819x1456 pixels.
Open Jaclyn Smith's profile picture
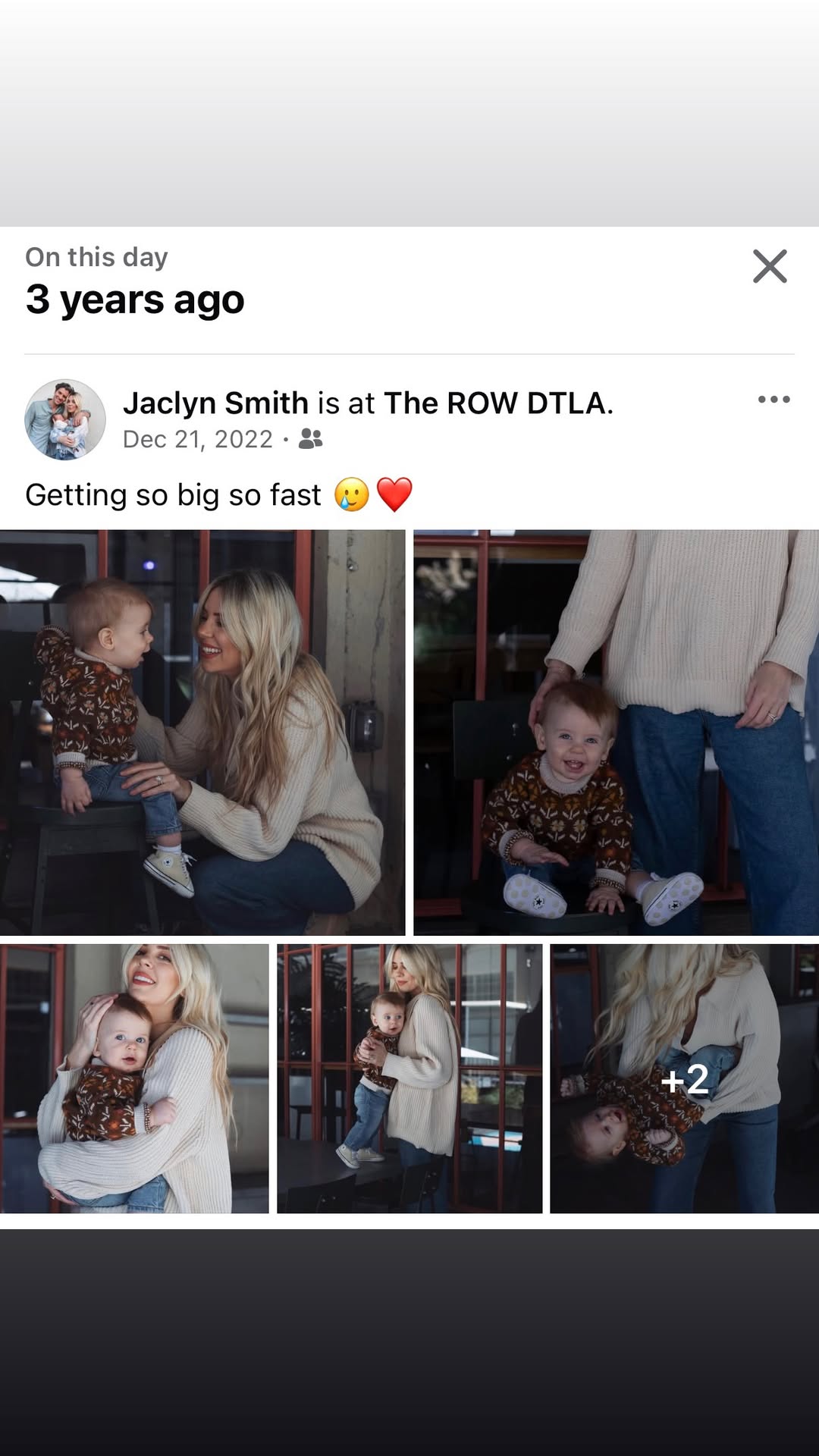point(65,419)
